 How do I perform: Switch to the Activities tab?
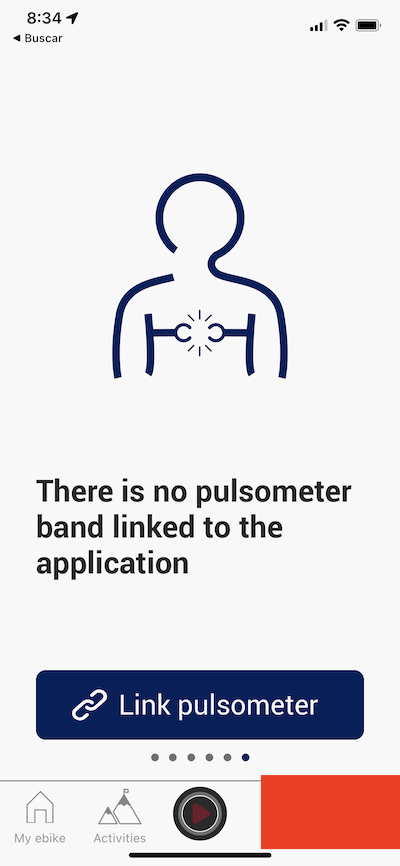(120, 817)
